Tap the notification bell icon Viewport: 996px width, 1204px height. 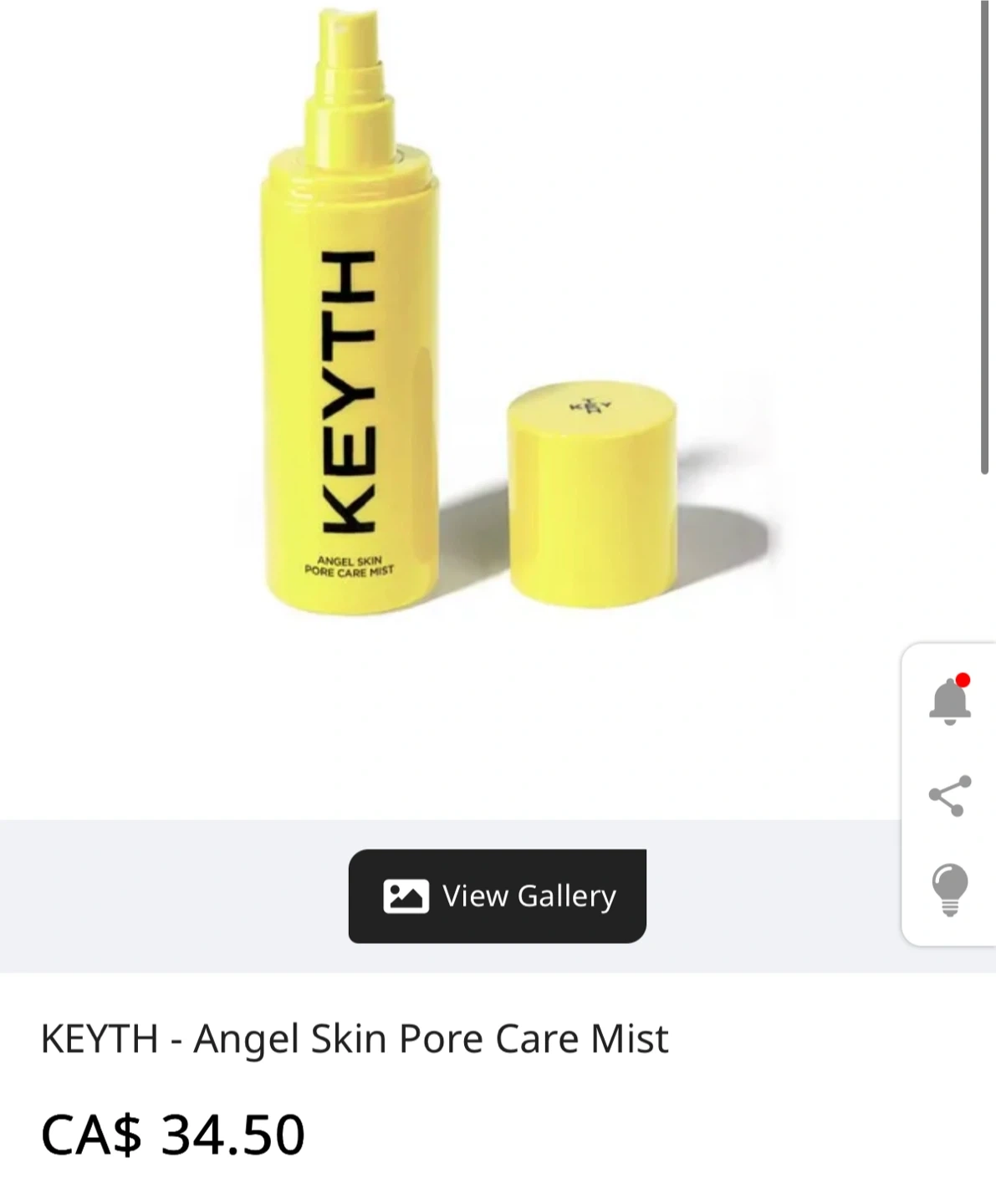click(949, 701)
